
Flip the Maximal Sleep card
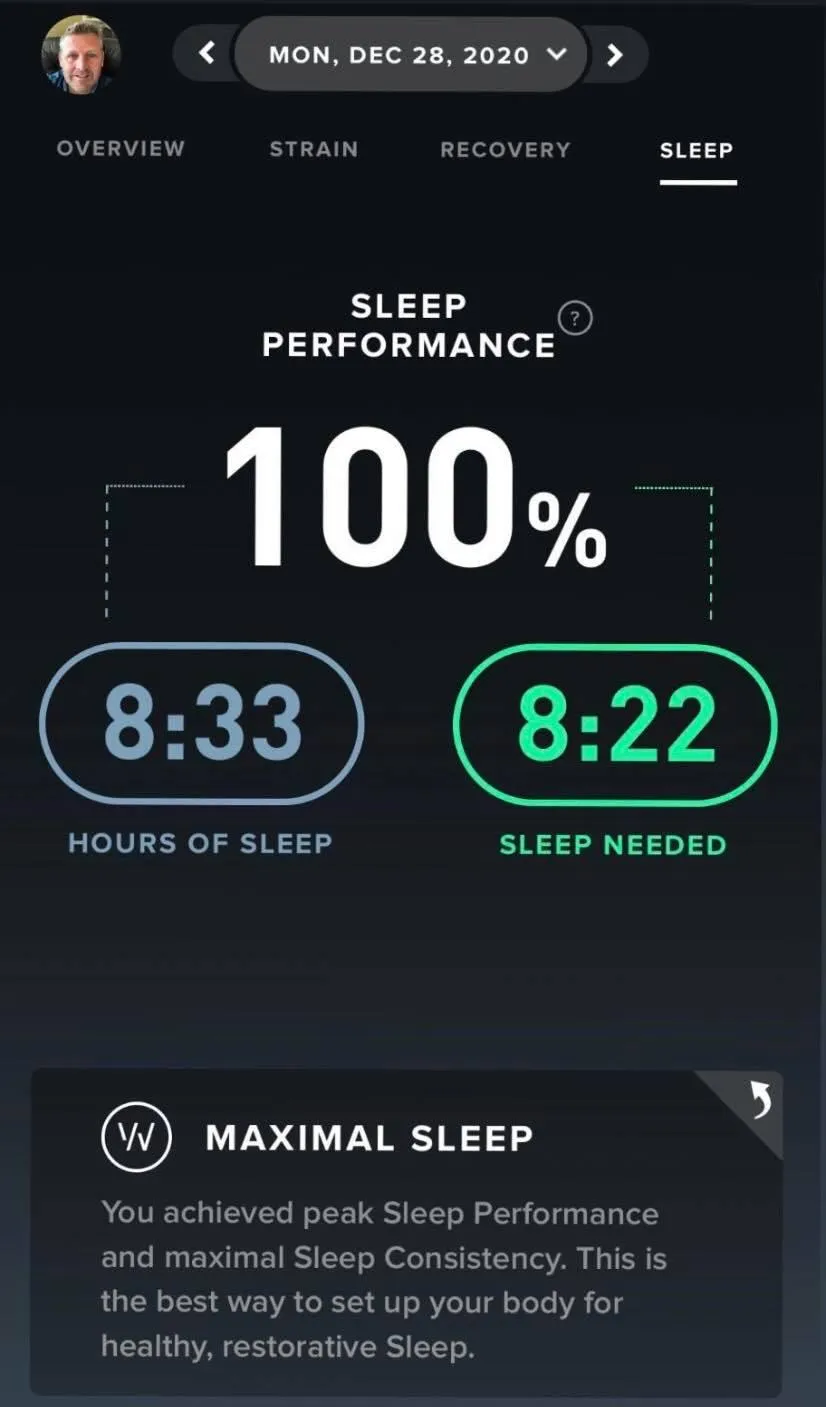[x=759, y=1104]
